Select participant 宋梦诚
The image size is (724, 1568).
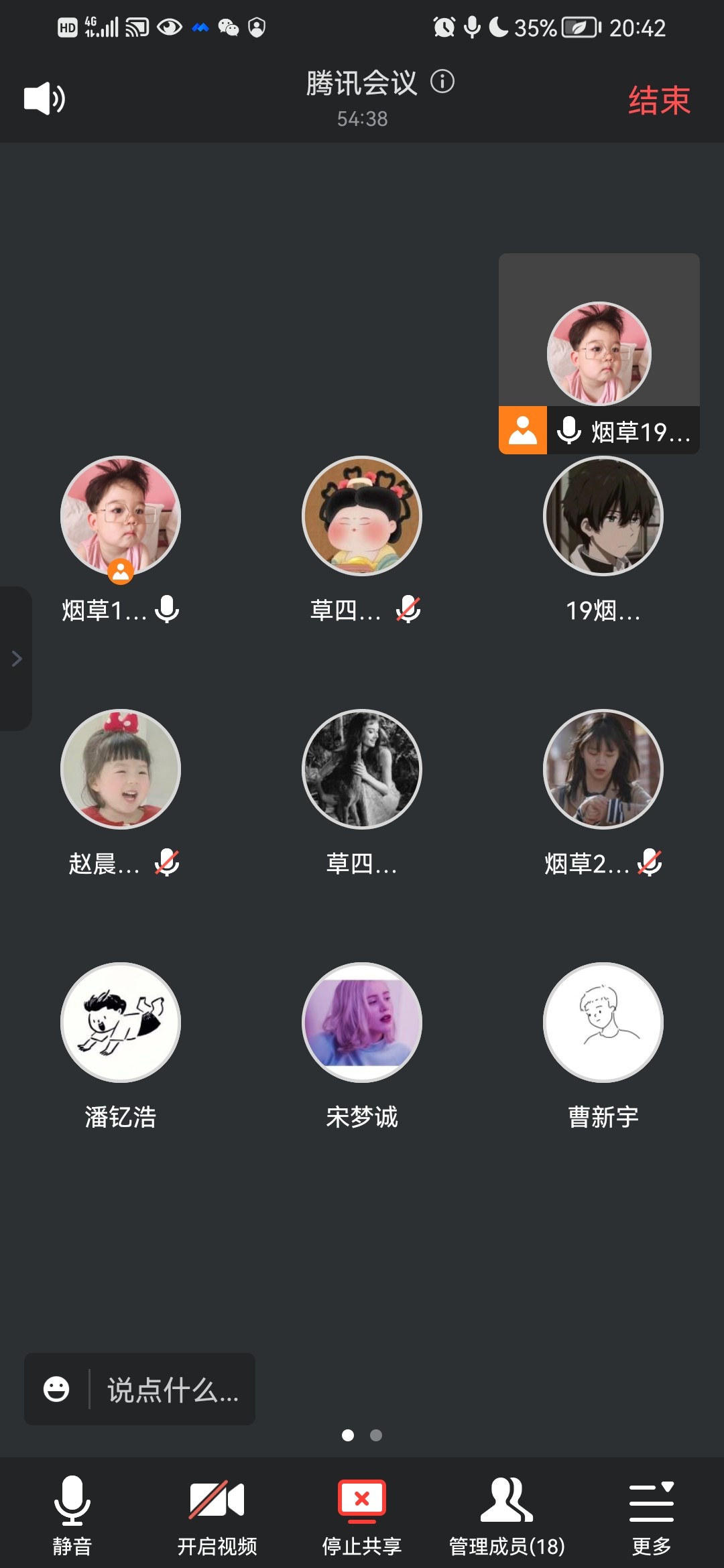tap(362, 1023)
